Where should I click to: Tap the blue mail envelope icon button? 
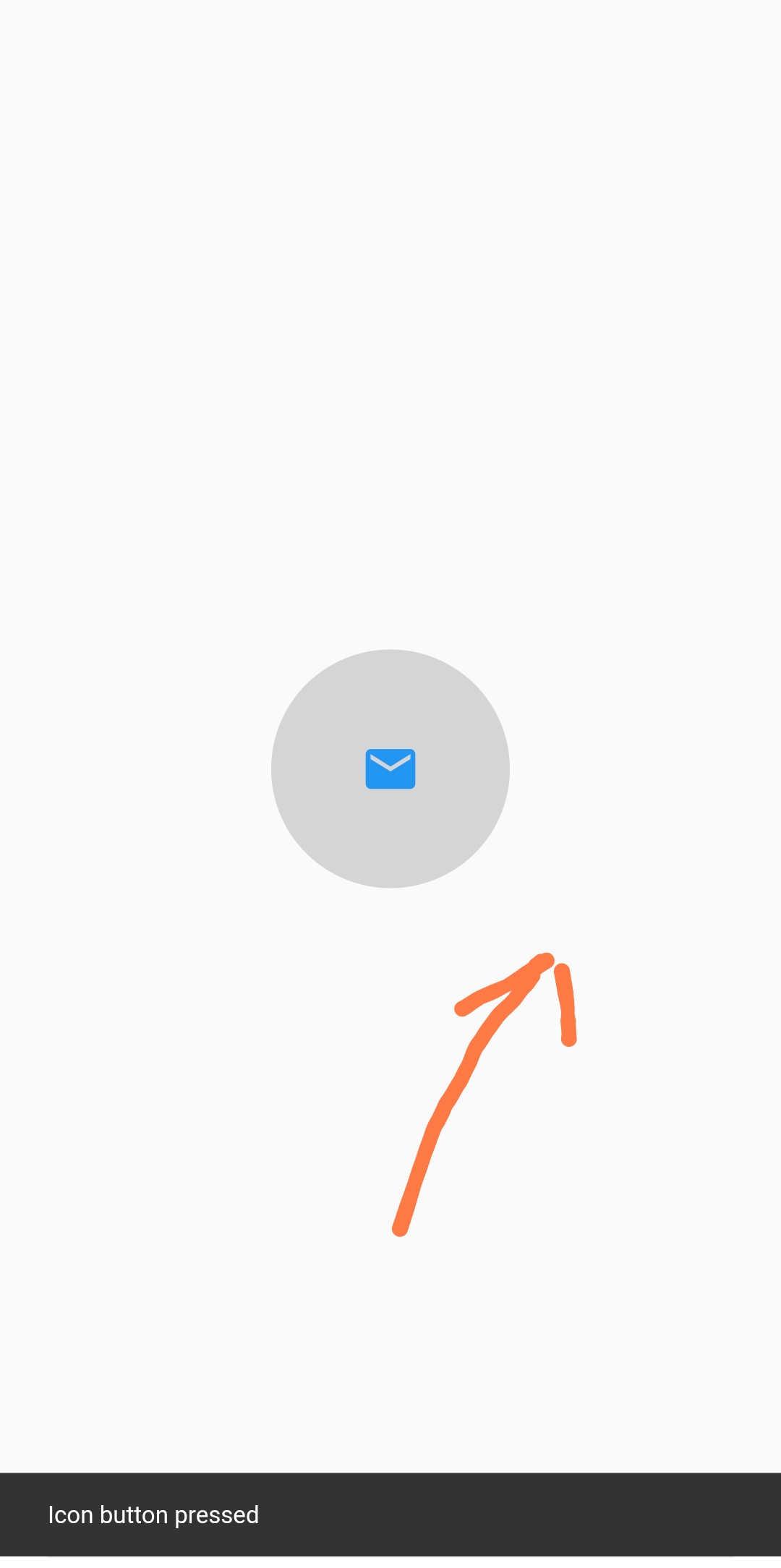pos(390,768)
